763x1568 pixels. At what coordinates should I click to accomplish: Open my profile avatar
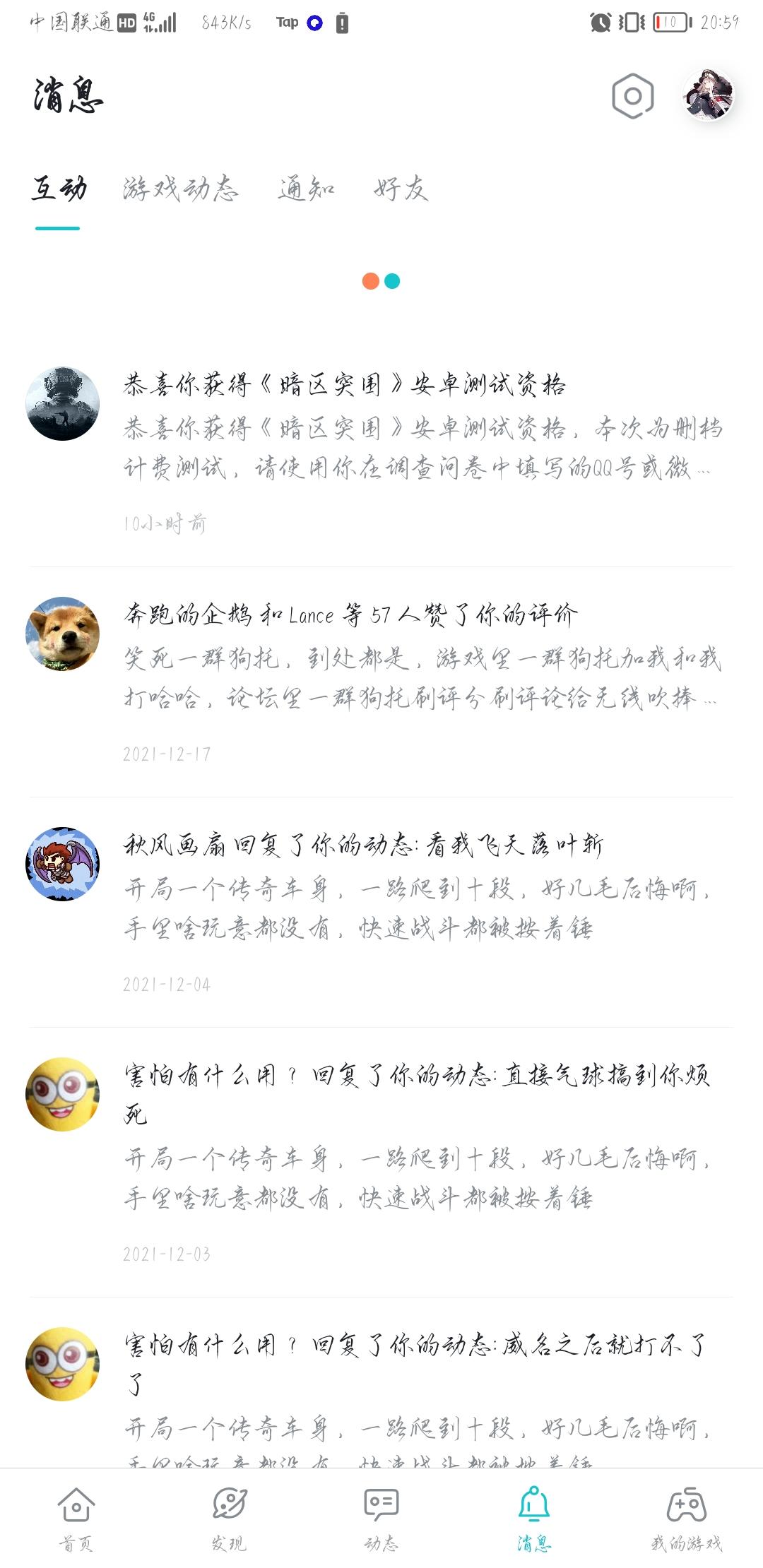(708, 95)
